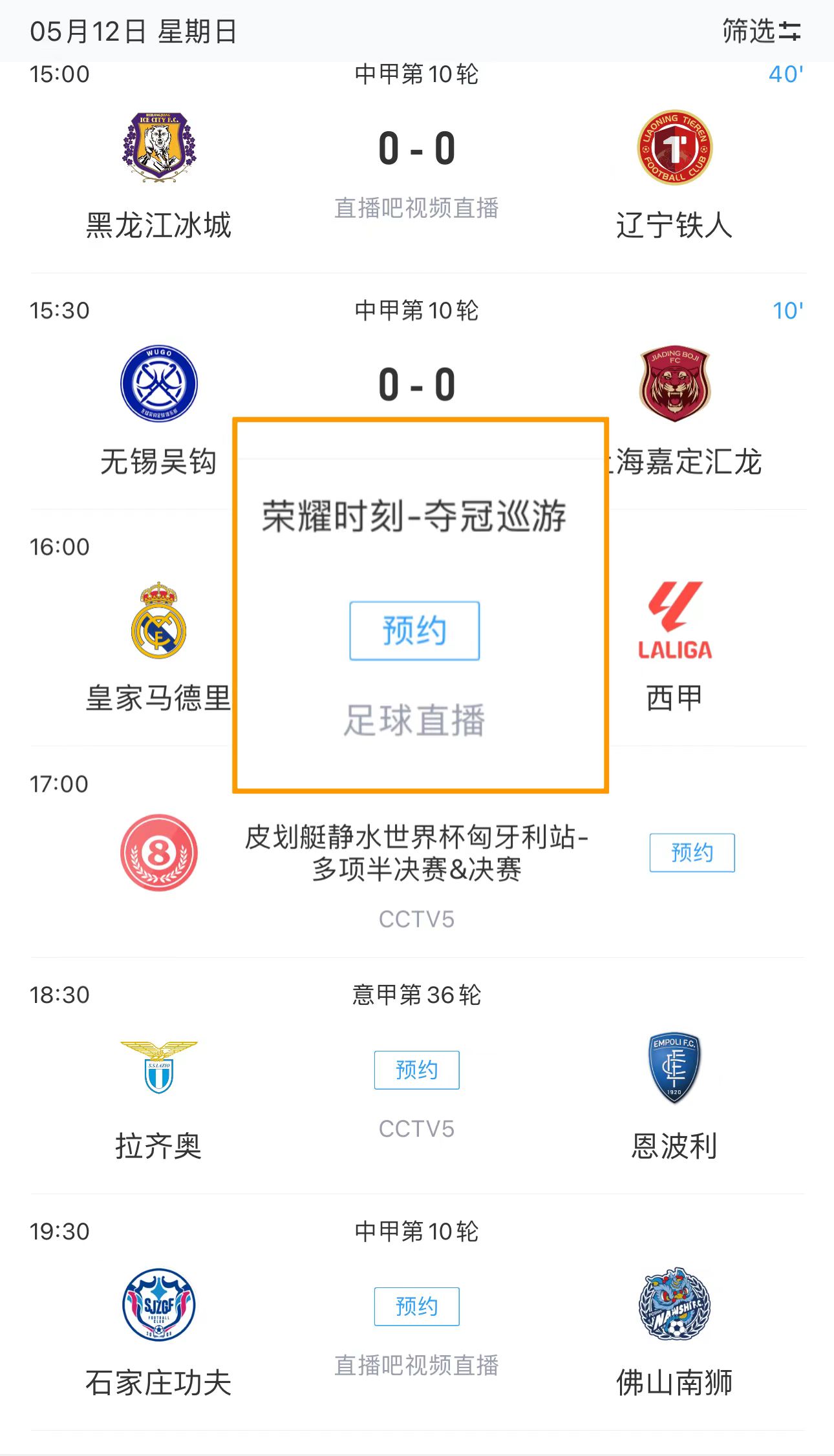Tap 预约 for 荣耀时刻-夺冠巡游
Screen dimensions: 834x1456
click(414, 631)
